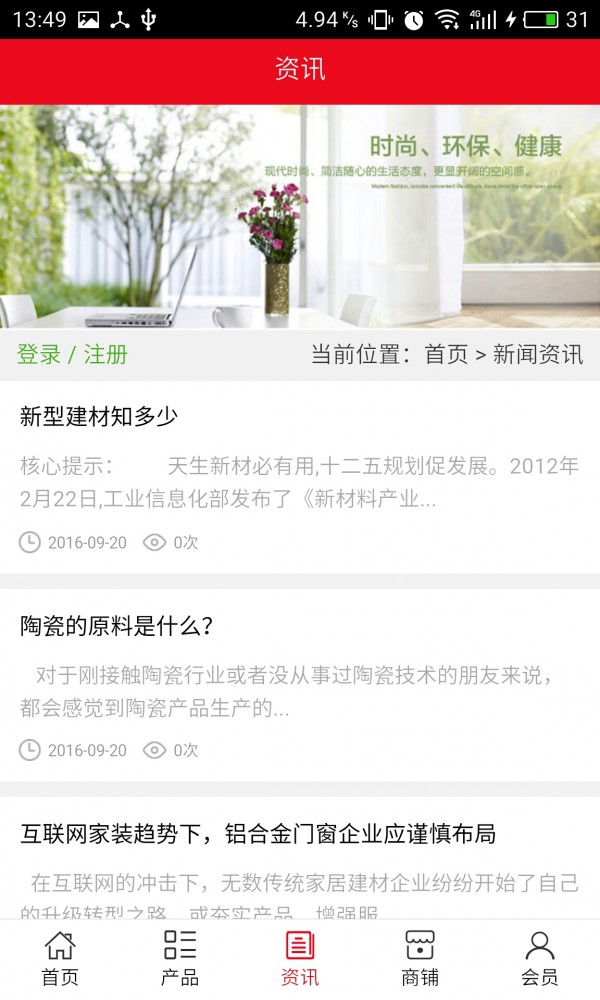Tap the 登录 / 注册 link
Screen dimensions: 600x1000
(x=72, y=355)
